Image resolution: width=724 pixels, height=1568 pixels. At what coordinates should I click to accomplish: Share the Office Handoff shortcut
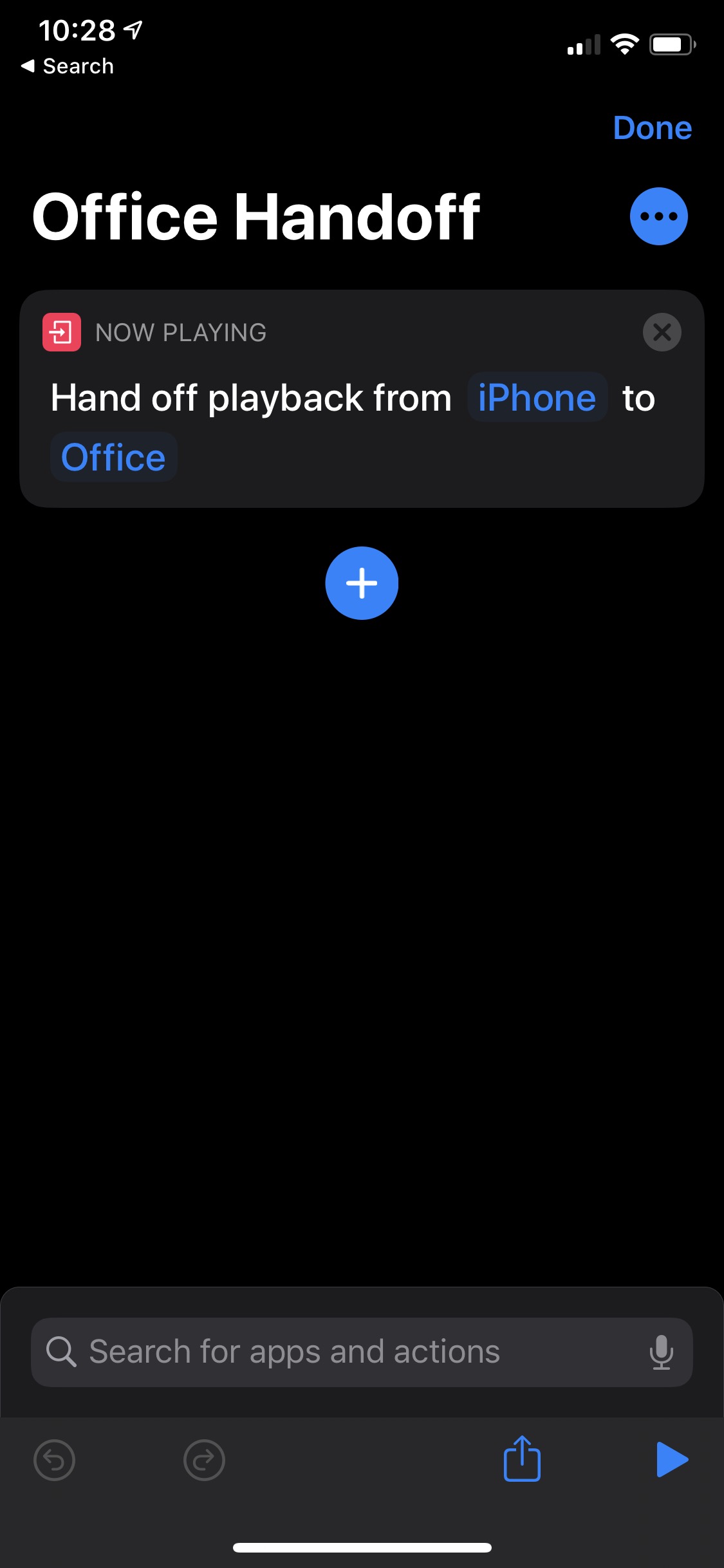(522, 1459)
